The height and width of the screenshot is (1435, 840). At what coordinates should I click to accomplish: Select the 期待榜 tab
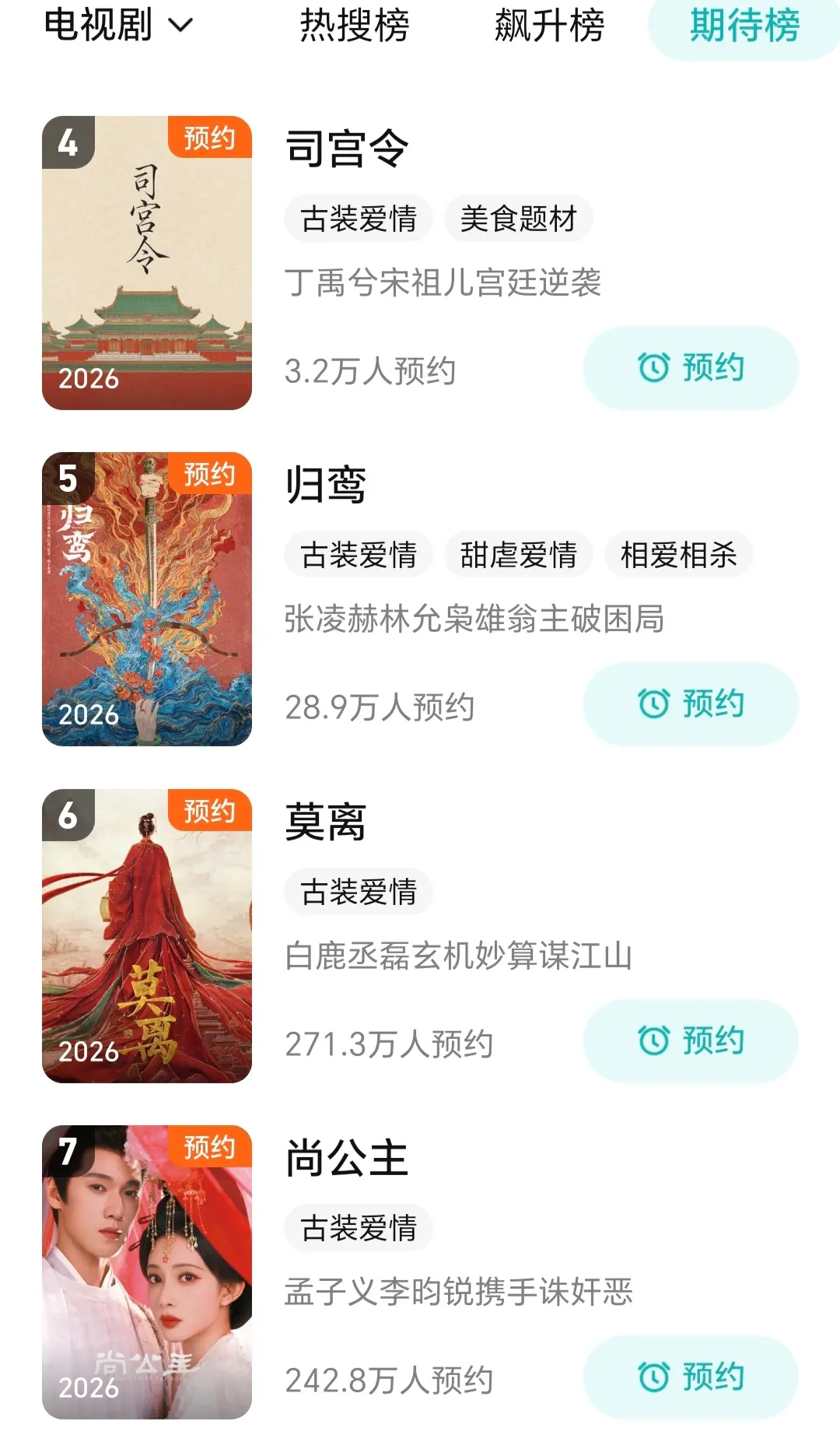click(744, 25)
